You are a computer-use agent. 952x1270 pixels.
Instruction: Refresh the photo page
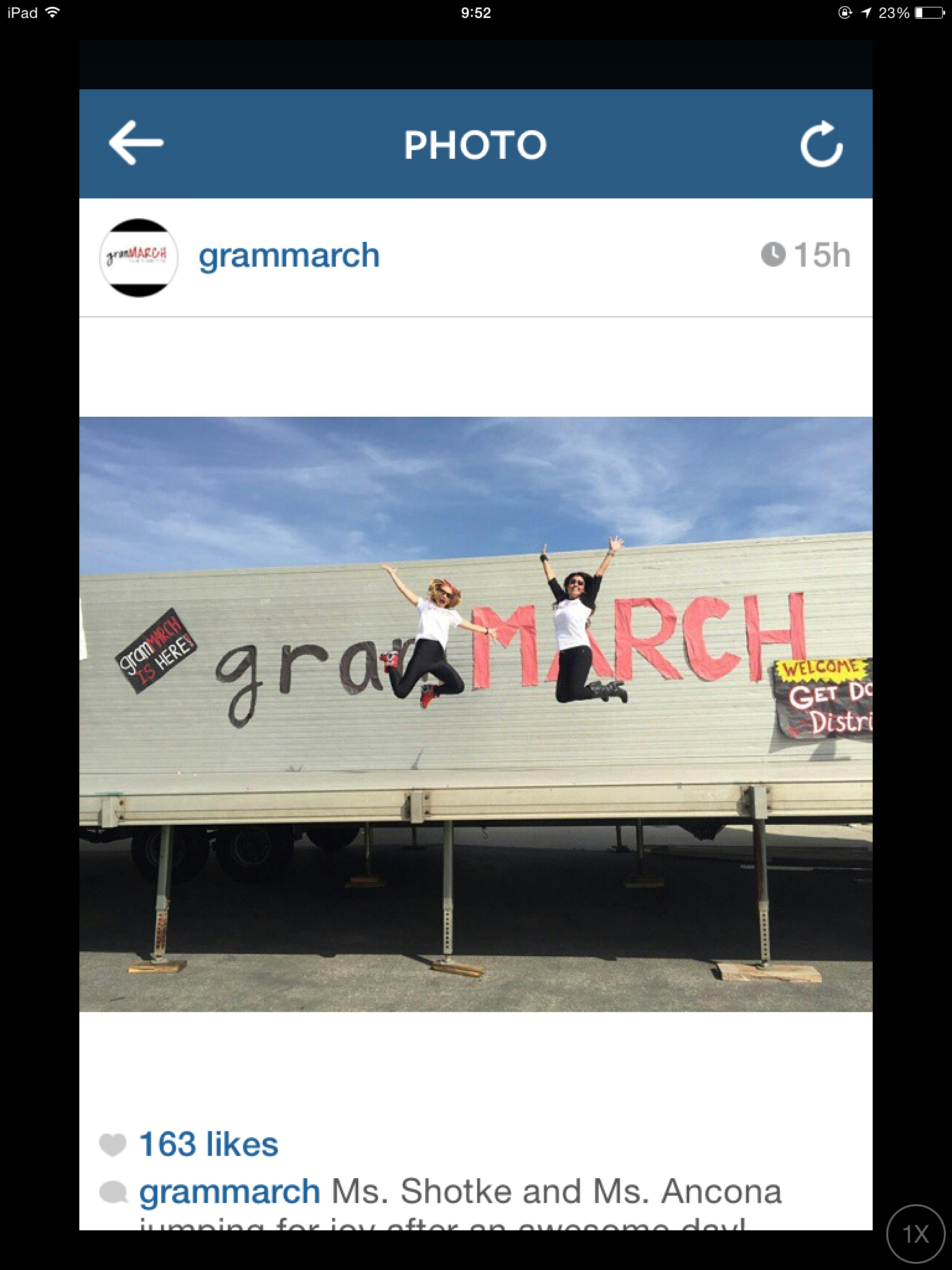(x=821, y=144)
